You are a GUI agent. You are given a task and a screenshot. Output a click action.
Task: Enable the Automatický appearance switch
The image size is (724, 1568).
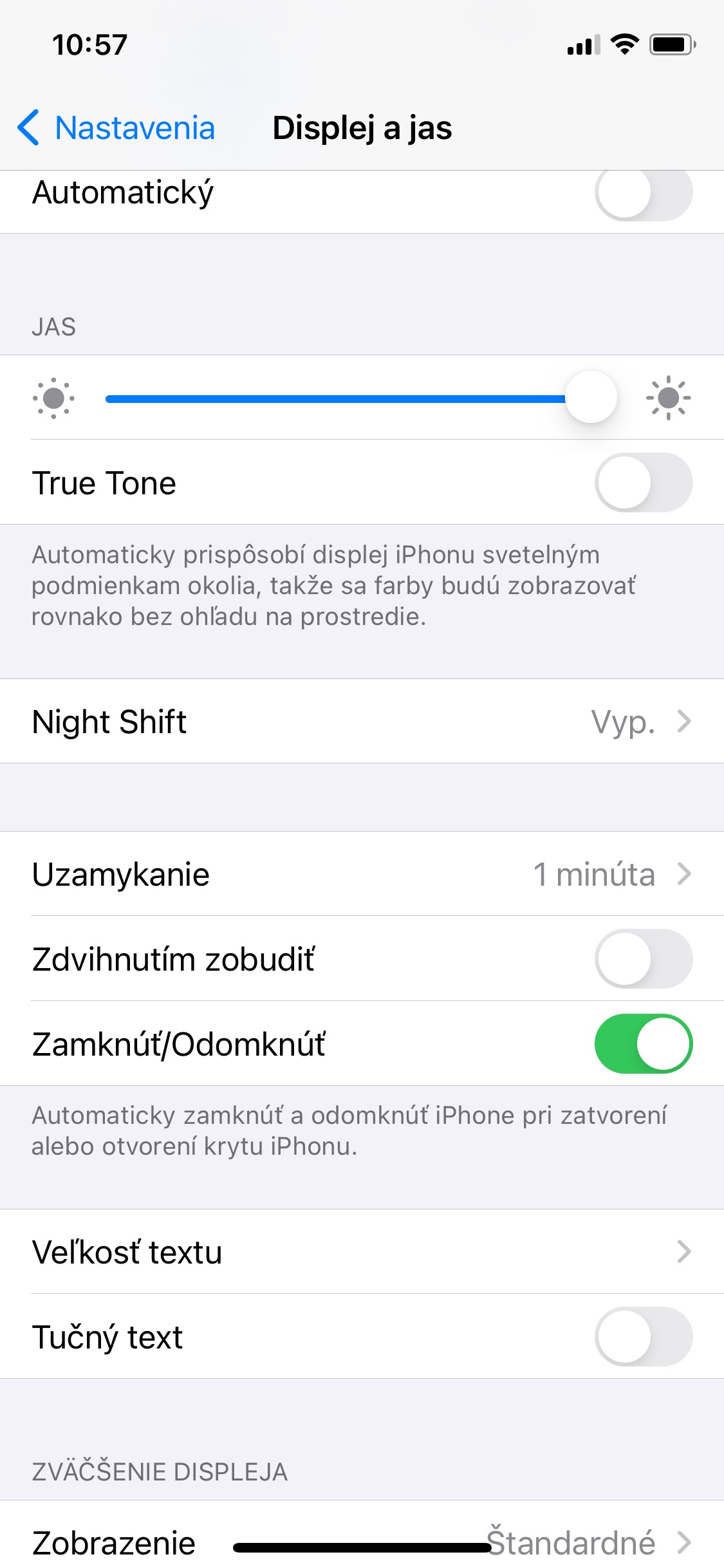(x=643, y=193)
